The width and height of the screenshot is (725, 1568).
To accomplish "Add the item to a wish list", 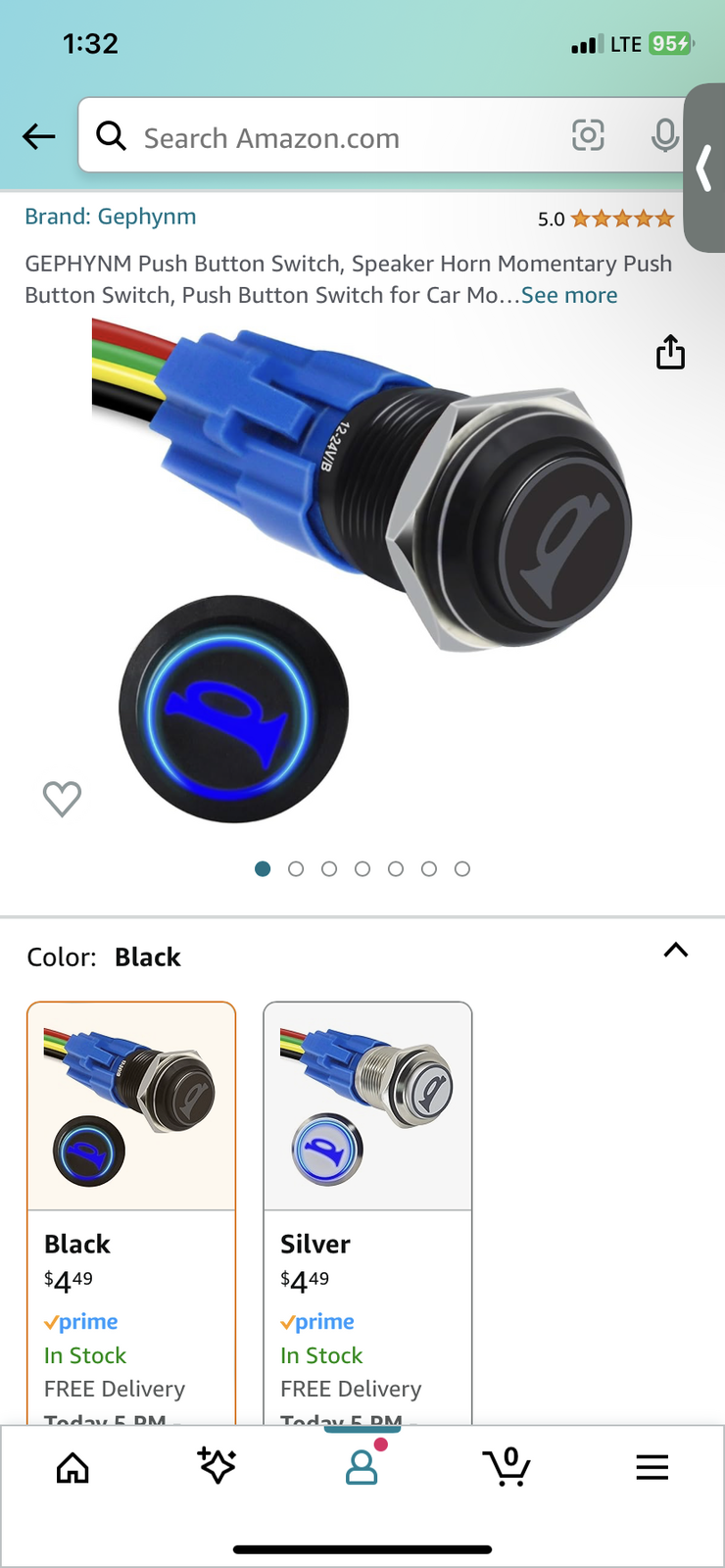I will (62, 799).
